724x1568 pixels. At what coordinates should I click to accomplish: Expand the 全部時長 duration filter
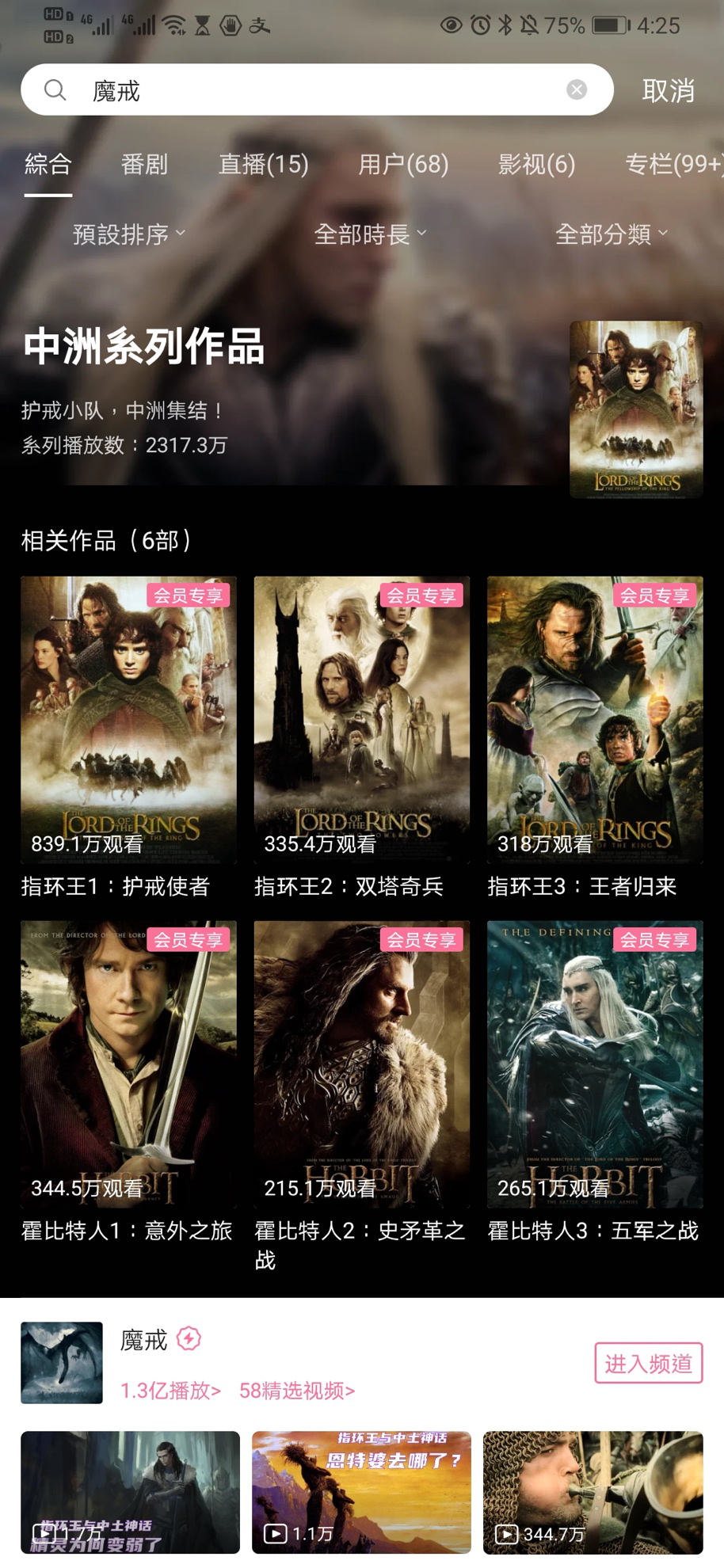click(x=370, y=234)
